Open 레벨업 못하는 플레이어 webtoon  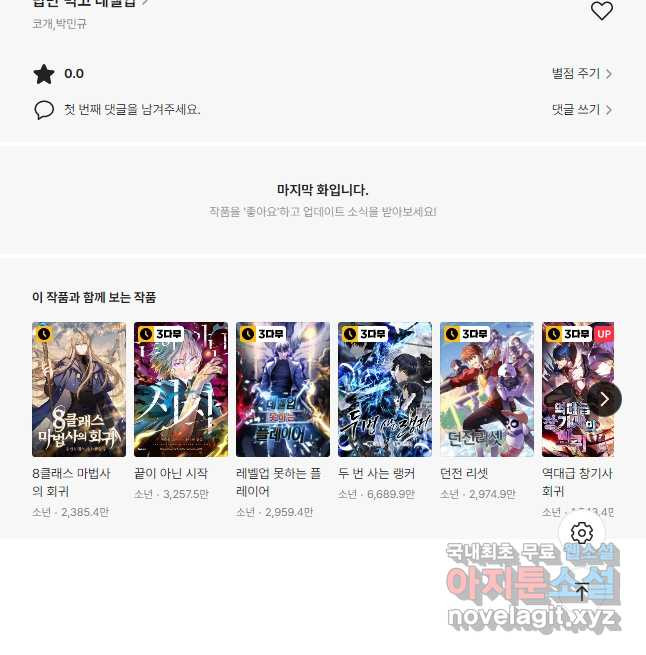click(283, 389)
